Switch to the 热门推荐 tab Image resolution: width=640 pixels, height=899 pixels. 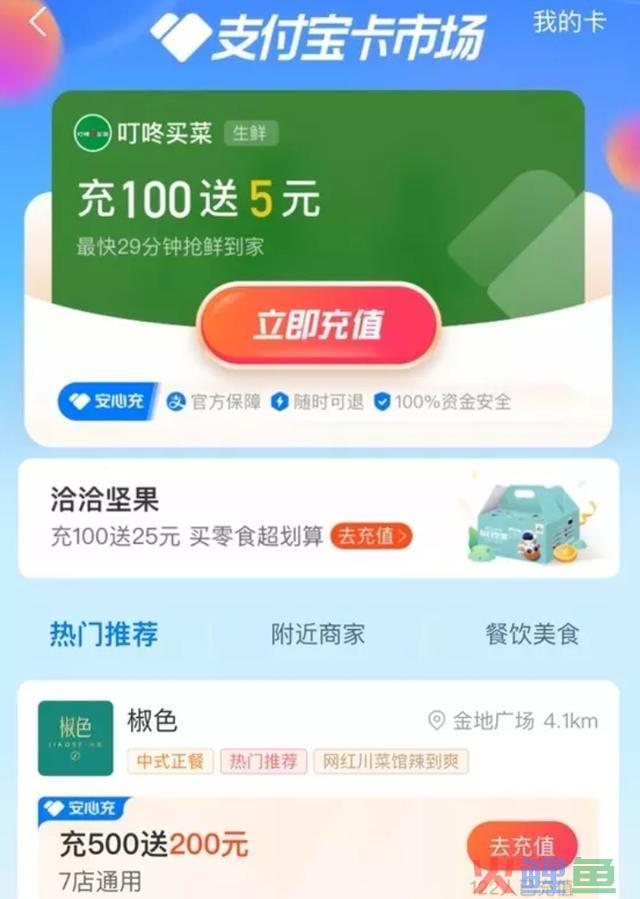pyautogui.click(x=104, y=634)
